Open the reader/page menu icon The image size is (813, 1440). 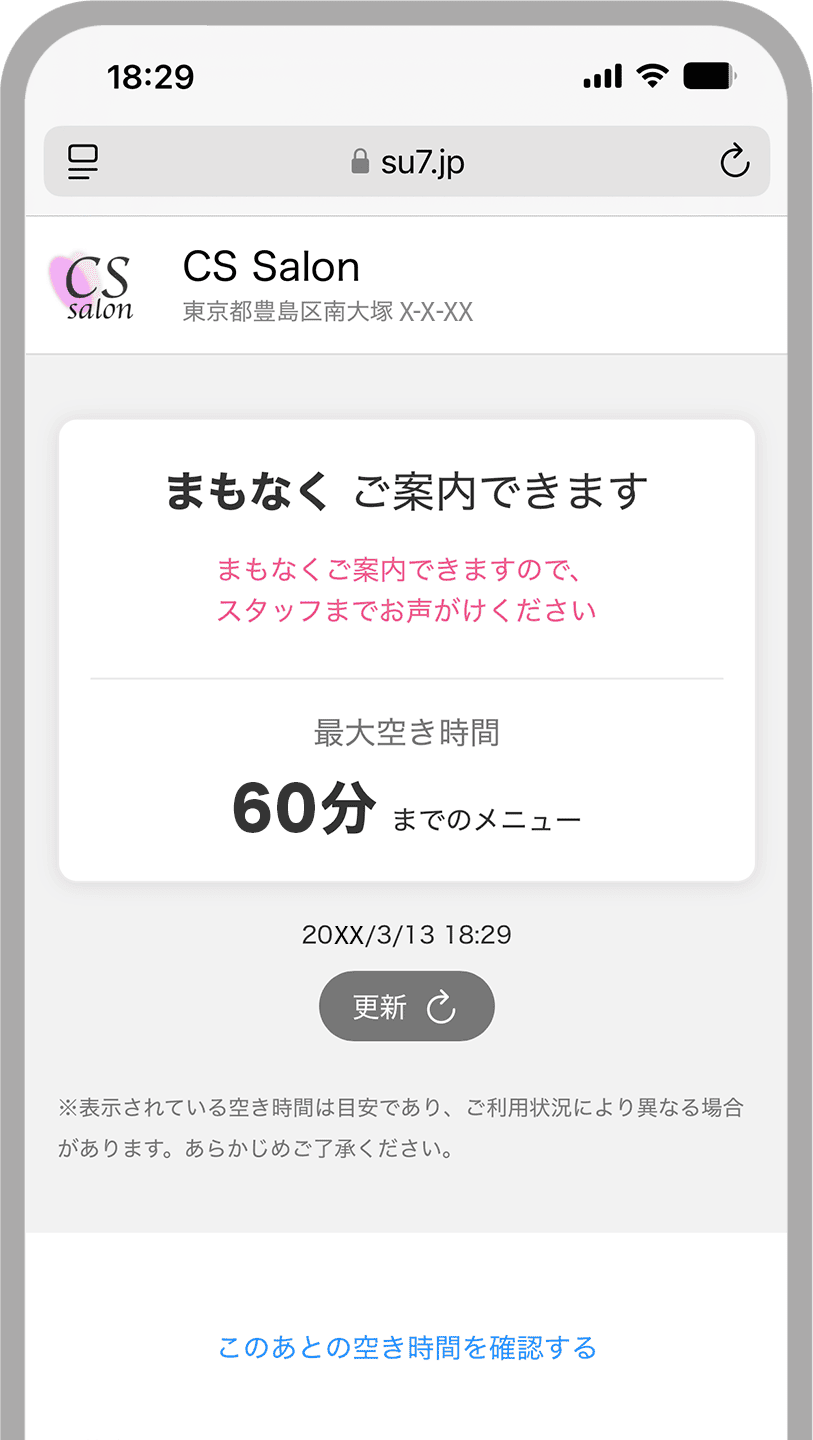click(83, 162)
